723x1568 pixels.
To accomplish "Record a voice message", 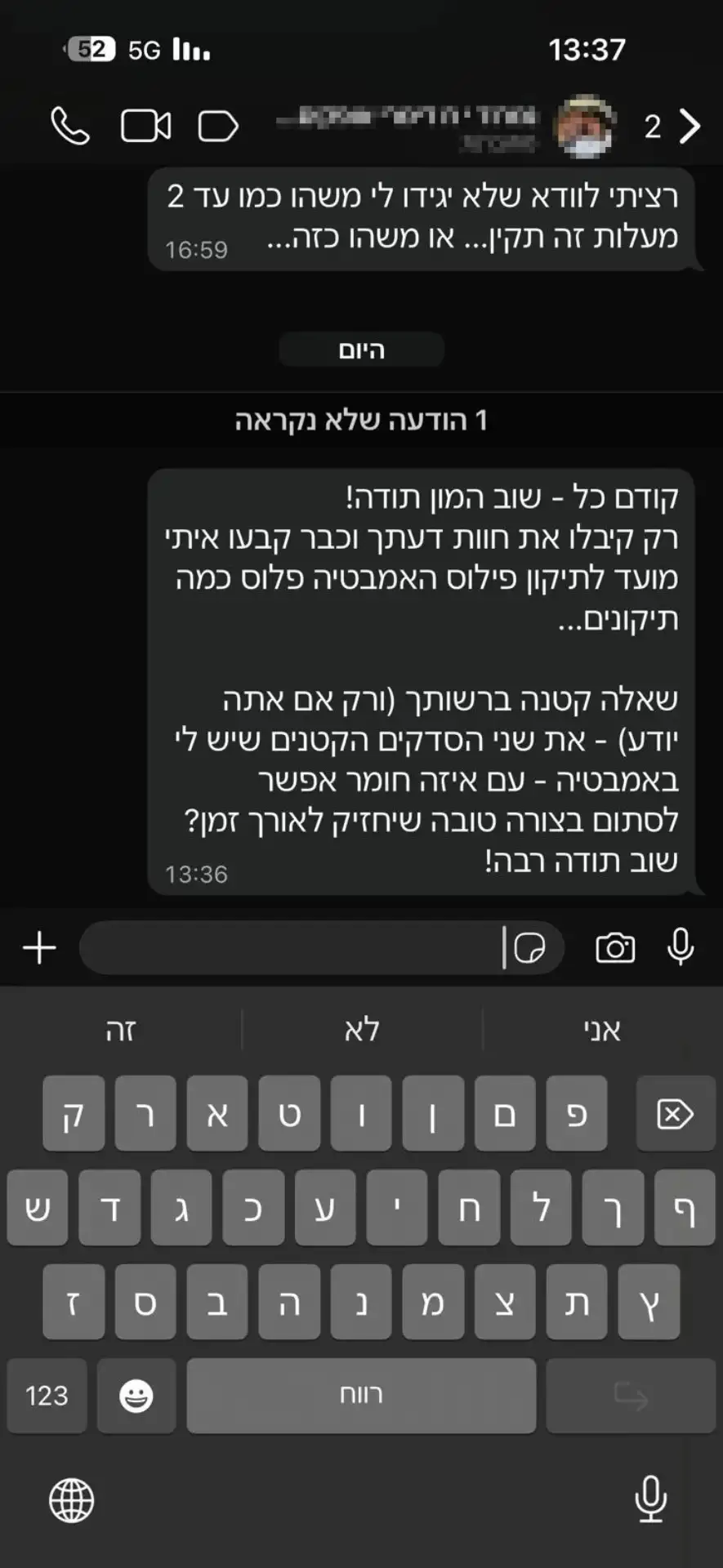I will point(680,948).
